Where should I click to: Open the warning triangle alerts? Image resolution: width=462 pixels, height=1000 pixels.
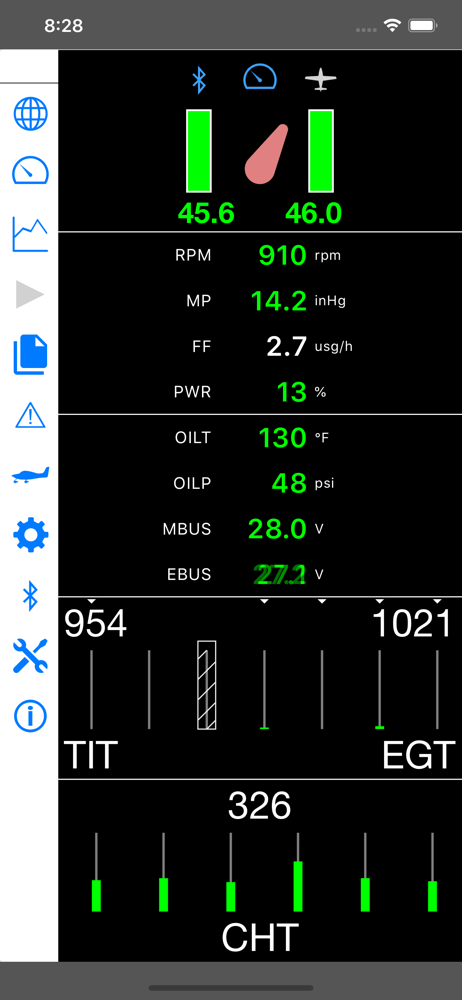pyautogui.click(x=30, y=416)
